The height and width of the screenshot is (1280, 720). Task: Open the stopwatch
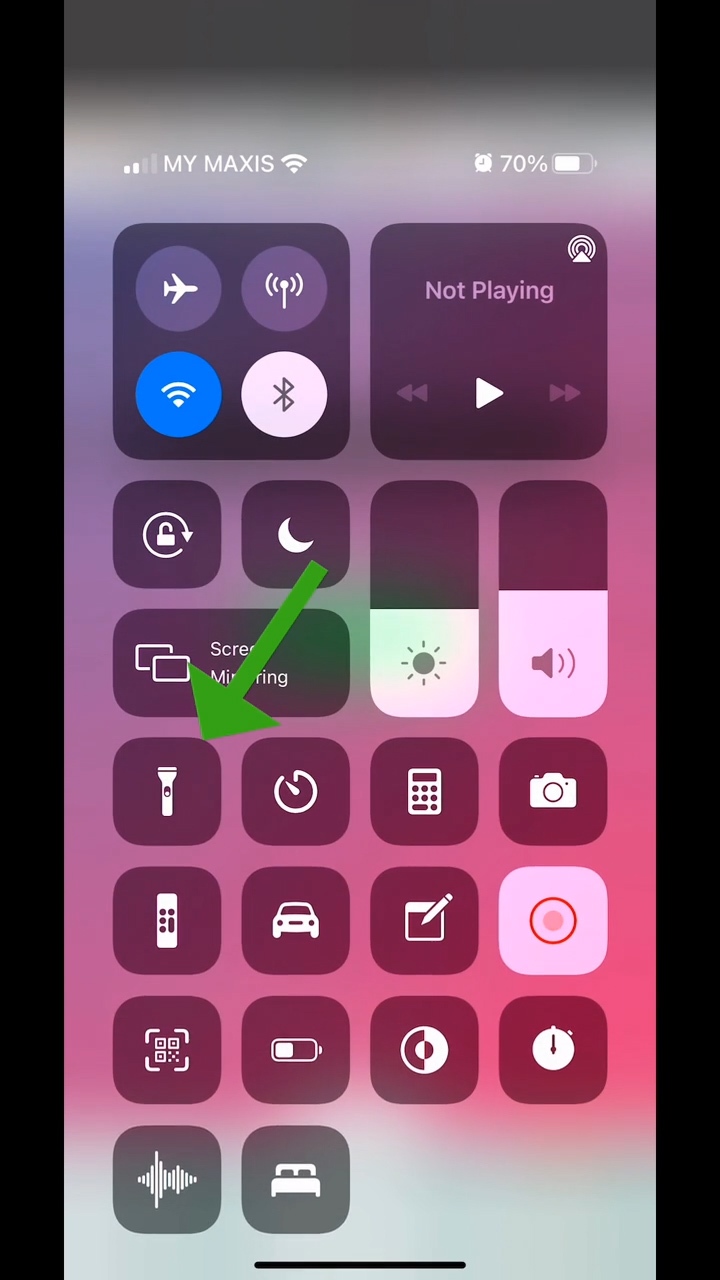click(553, 1050)
